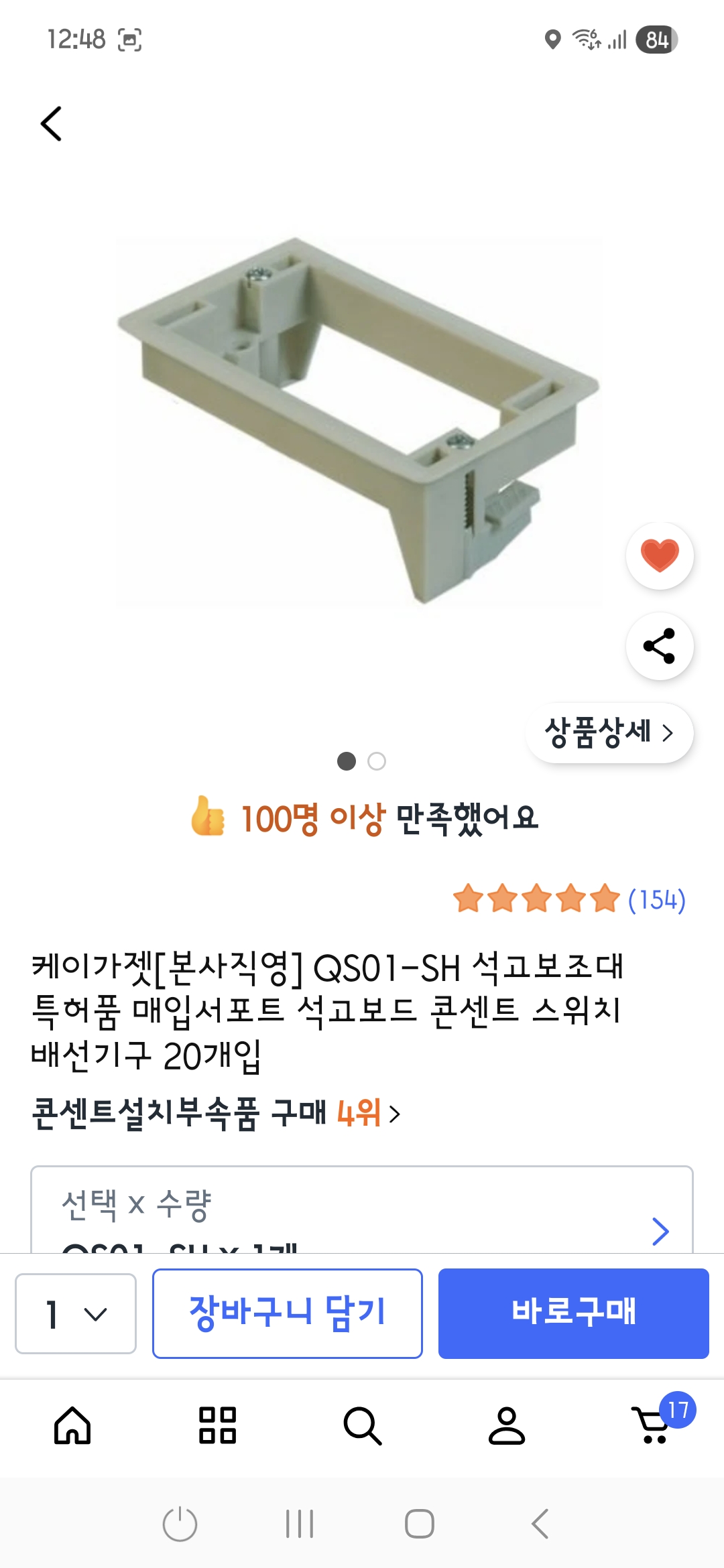Screen dimensions: 724x1568
Task: Share this product listing
Action: pyautogui.click(x=660, y=646)
